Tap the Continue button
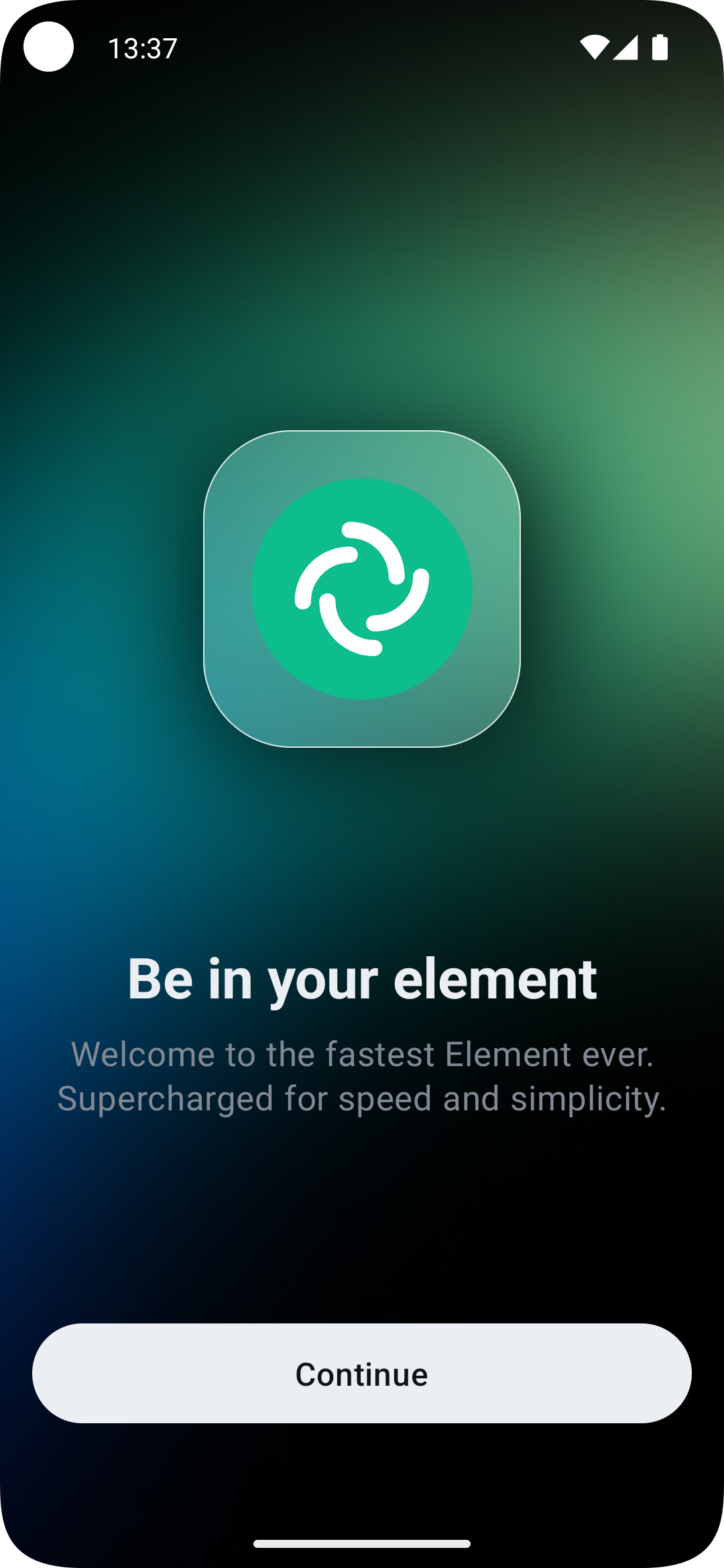724x1568 pixels. [362, 1374]
